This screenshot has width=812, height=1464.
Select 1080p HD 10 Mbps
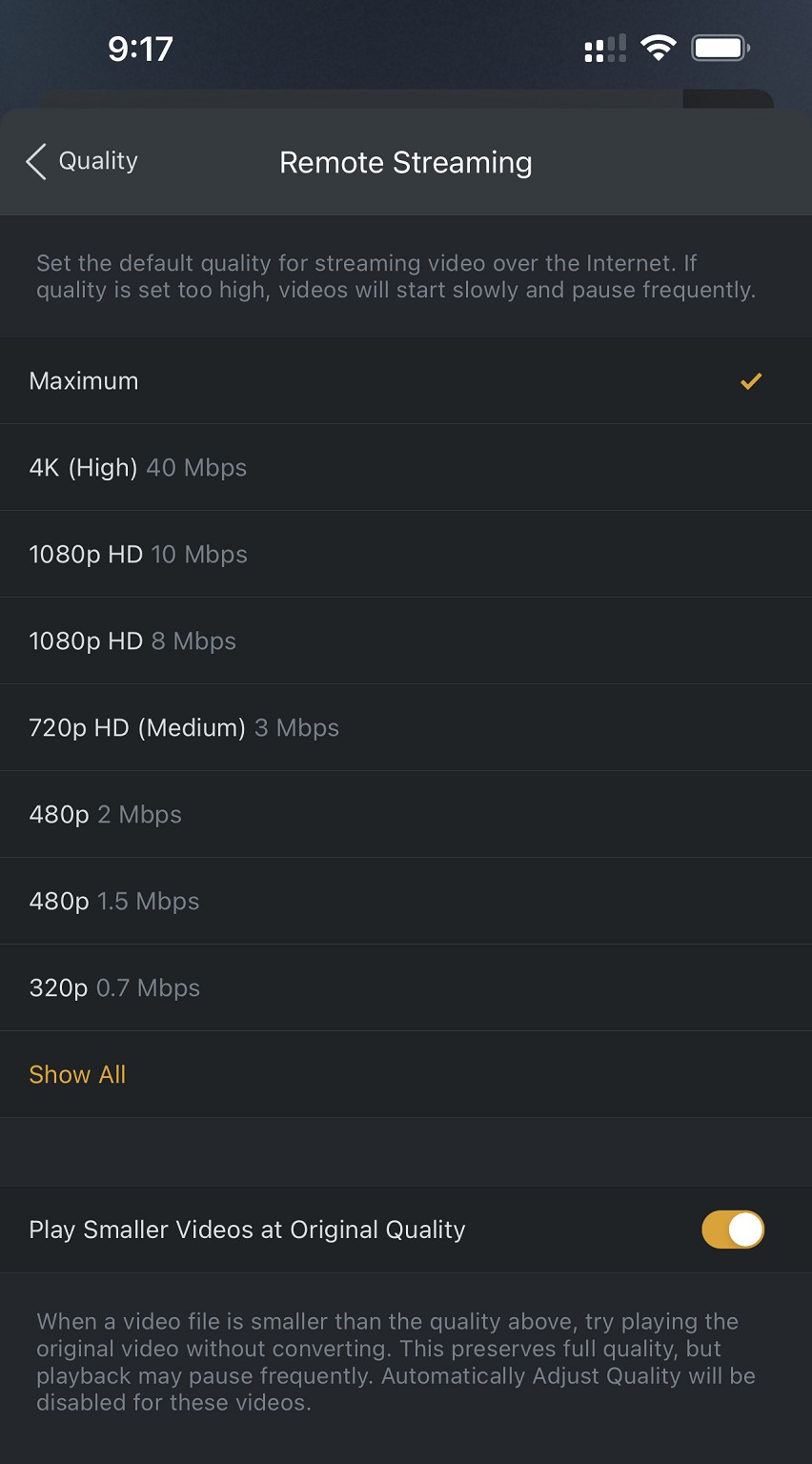point(406,554)
